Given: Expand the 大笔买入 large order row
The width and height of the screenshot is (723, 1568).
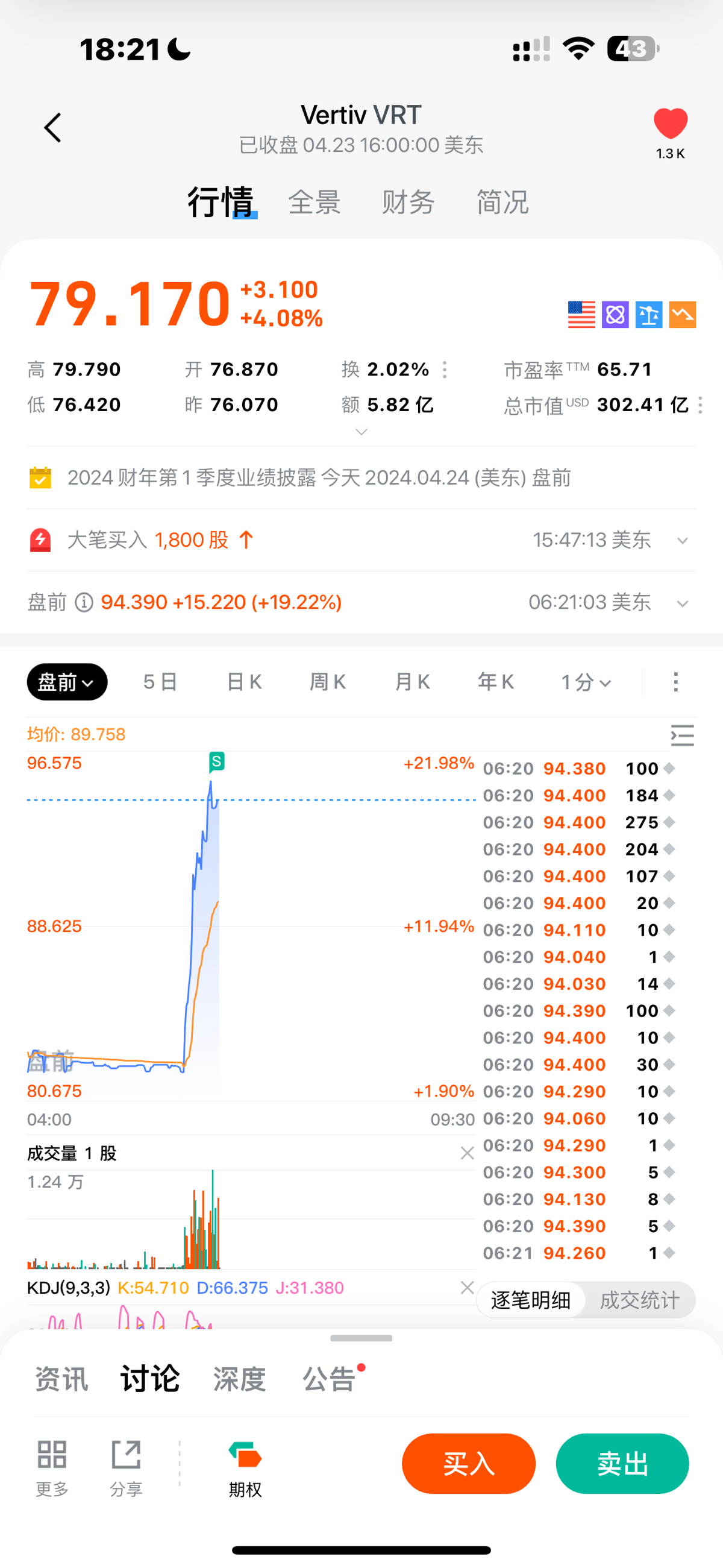Looking at the screenshot, I should [x=682, y=541].
